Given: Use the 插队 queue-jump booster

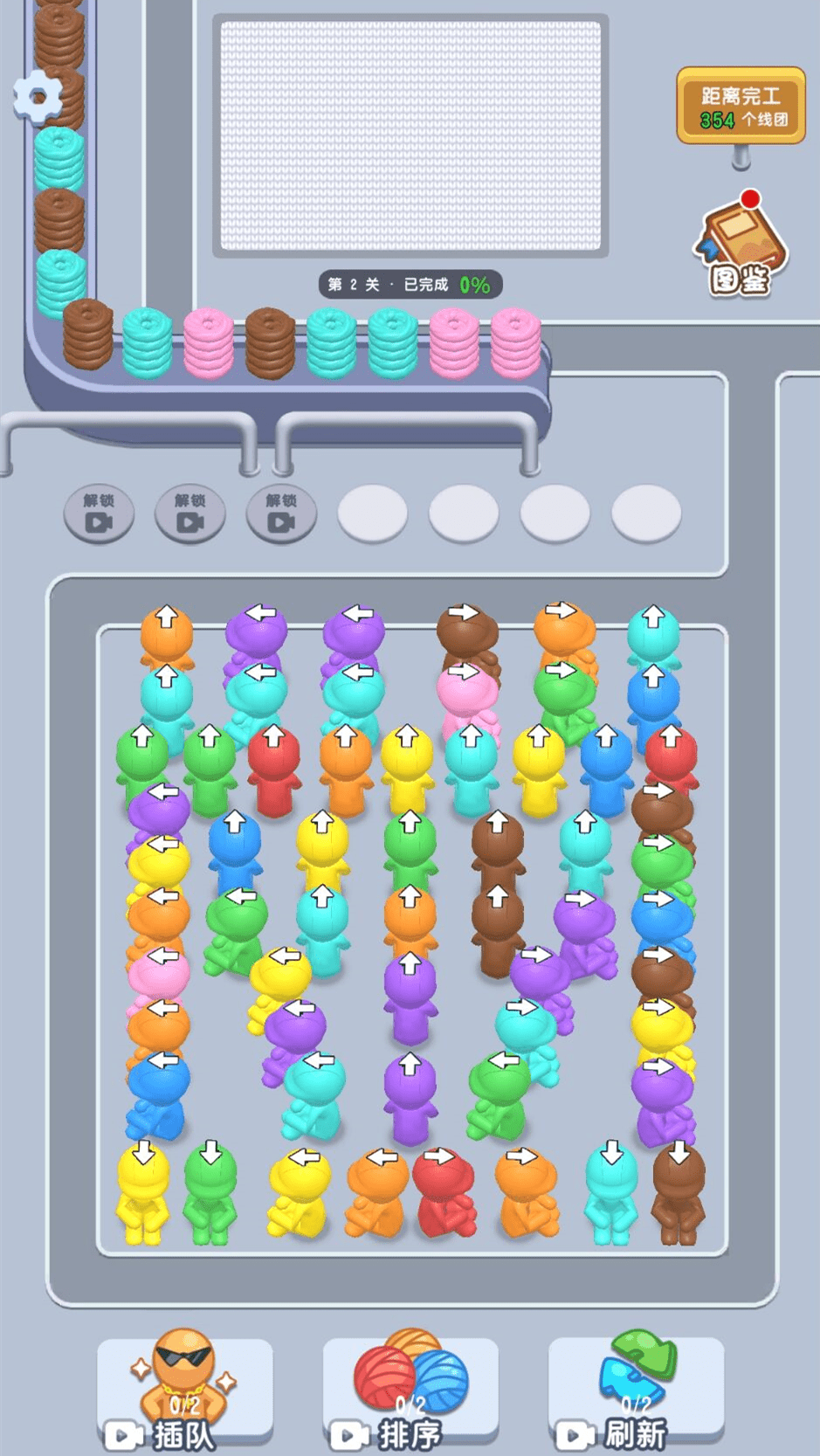Looking at the screenshot, I should pyautogui.click(x=184, y=1390).
